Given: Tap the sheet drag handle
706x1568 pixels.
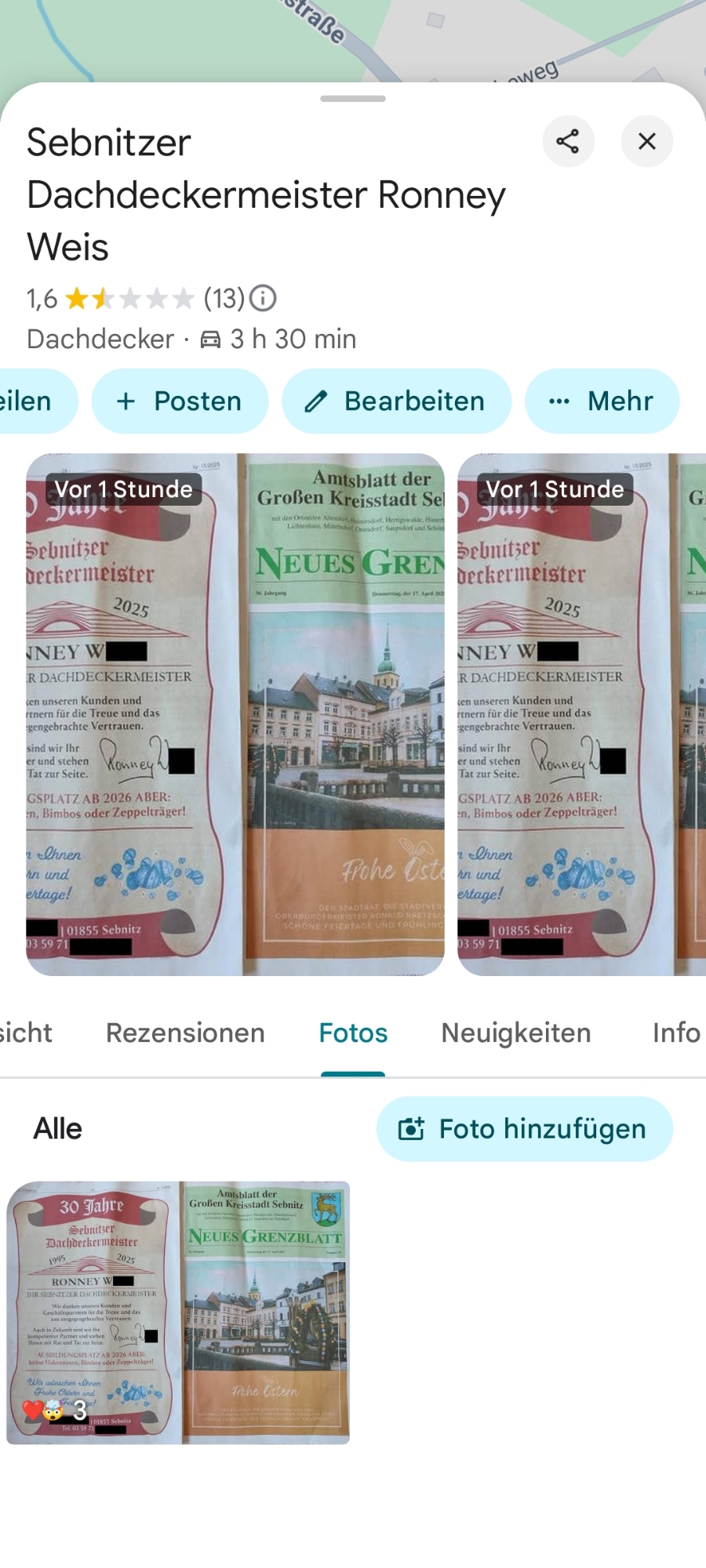Looking at the screenshot, I should pos(353,99).
